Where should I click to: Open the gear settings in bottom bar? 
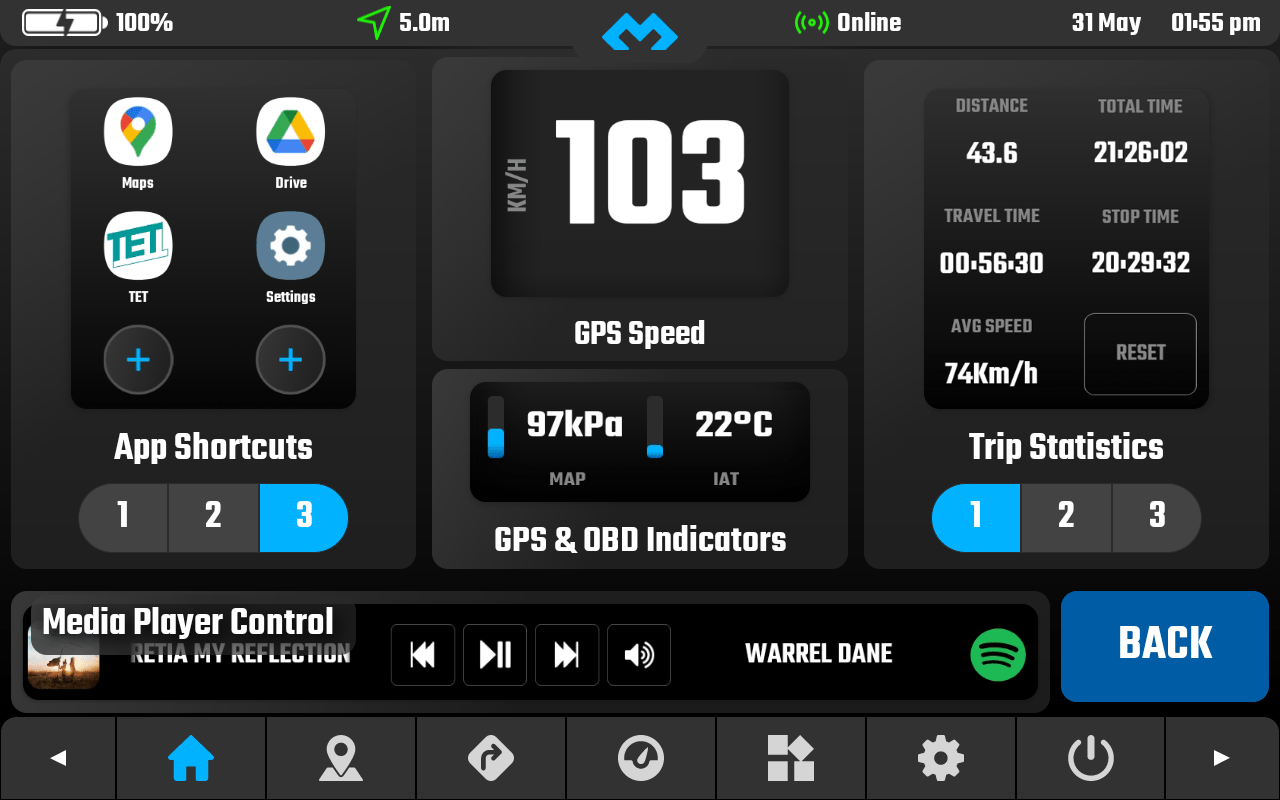pos(941,758)
